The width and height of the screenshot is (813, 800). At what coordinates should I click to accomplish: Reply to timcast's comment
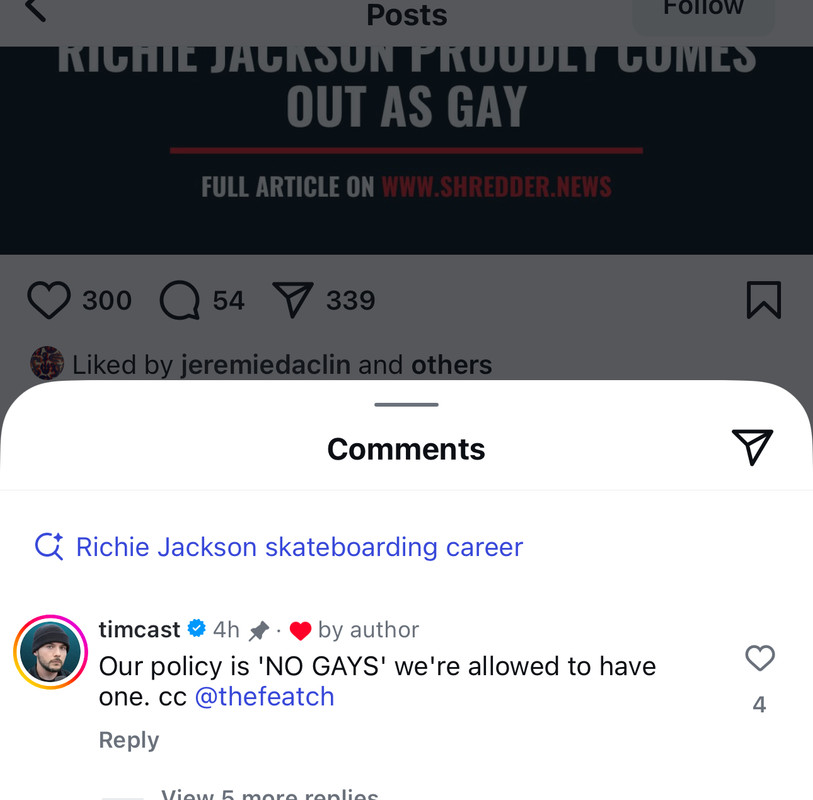(128, 740)
